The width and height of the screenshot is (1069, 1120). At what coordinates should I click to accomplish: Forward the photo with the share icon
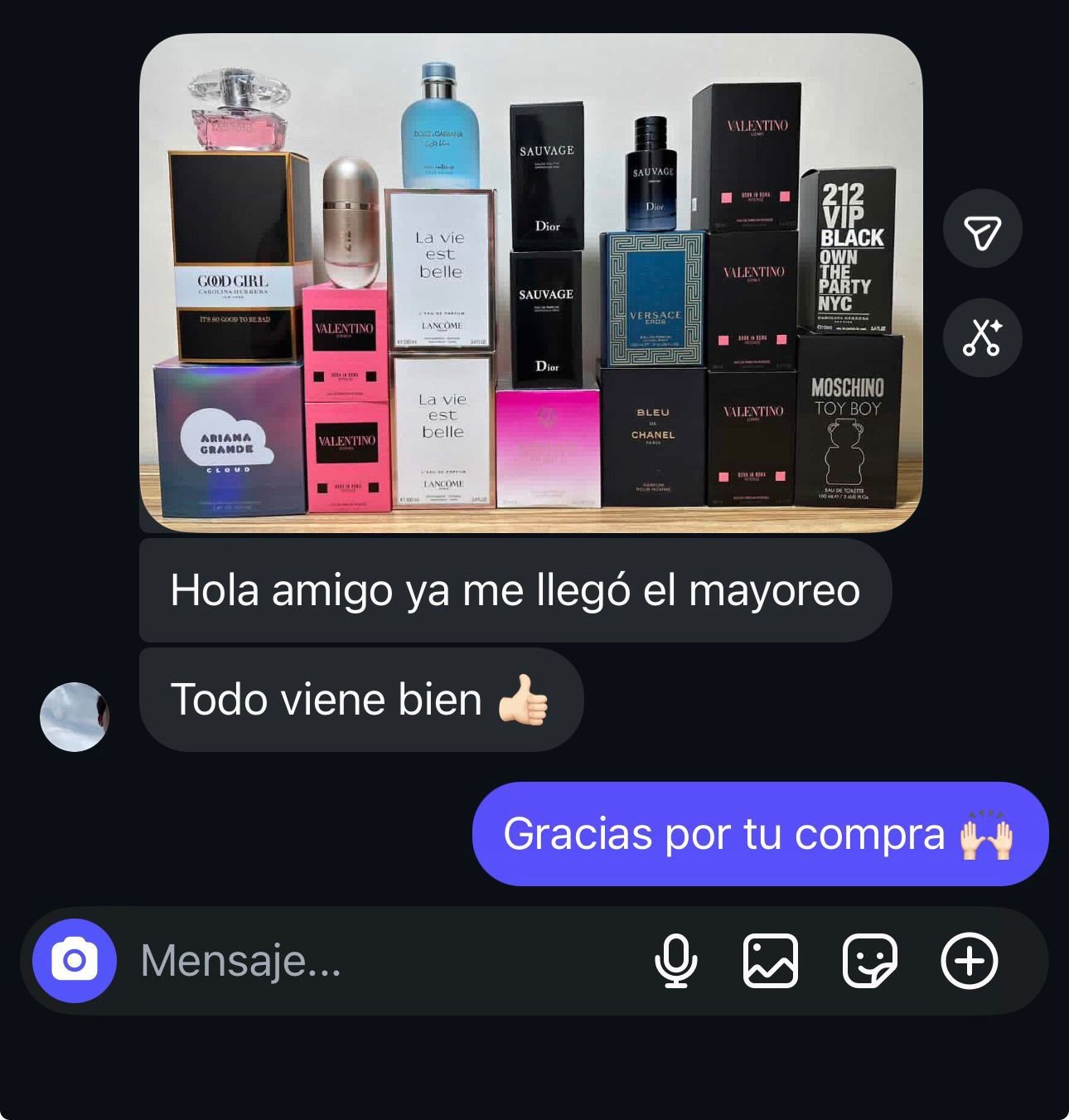(982, 230)
